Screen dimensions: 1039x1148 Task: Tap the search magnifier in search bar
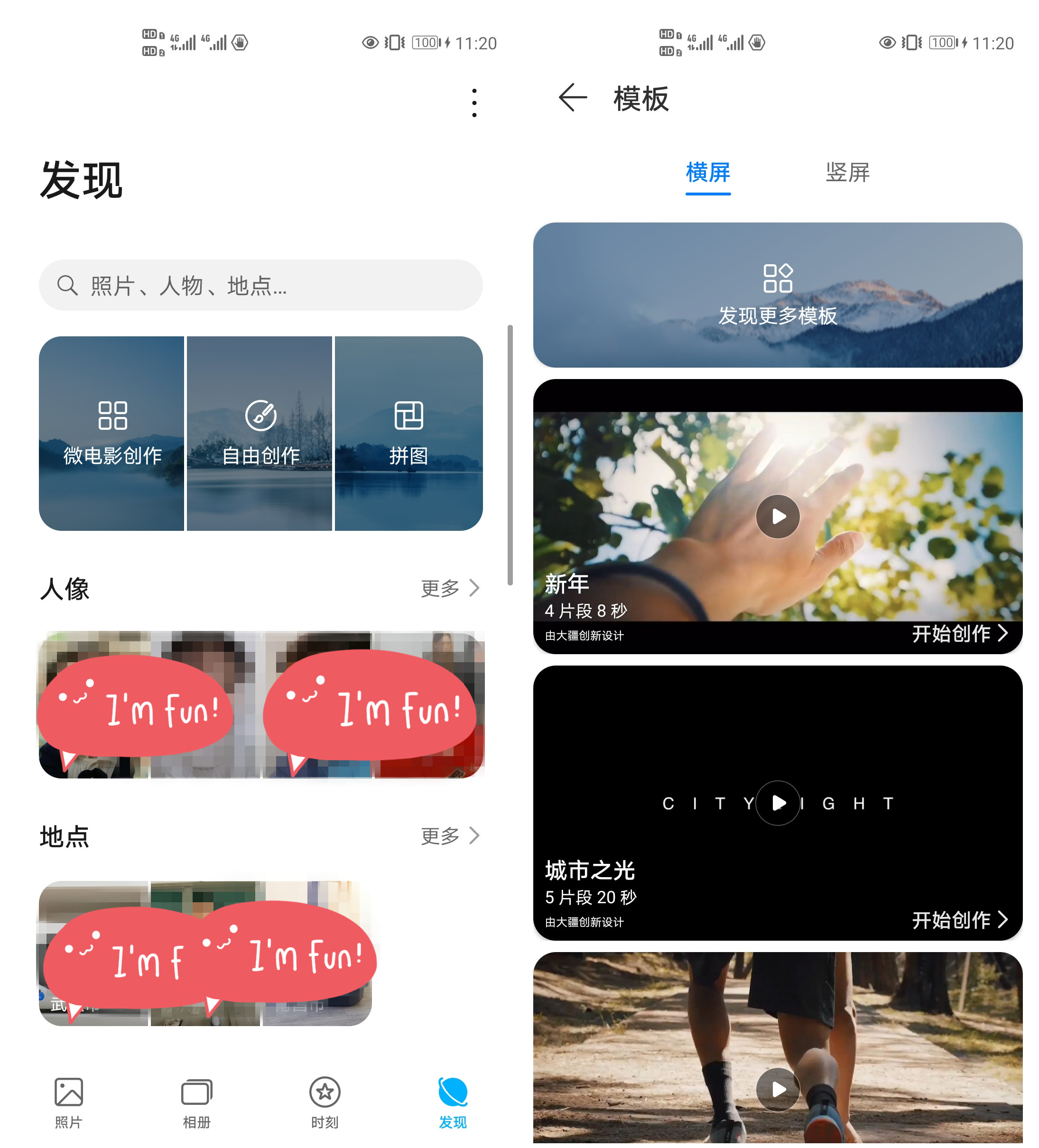68,286
